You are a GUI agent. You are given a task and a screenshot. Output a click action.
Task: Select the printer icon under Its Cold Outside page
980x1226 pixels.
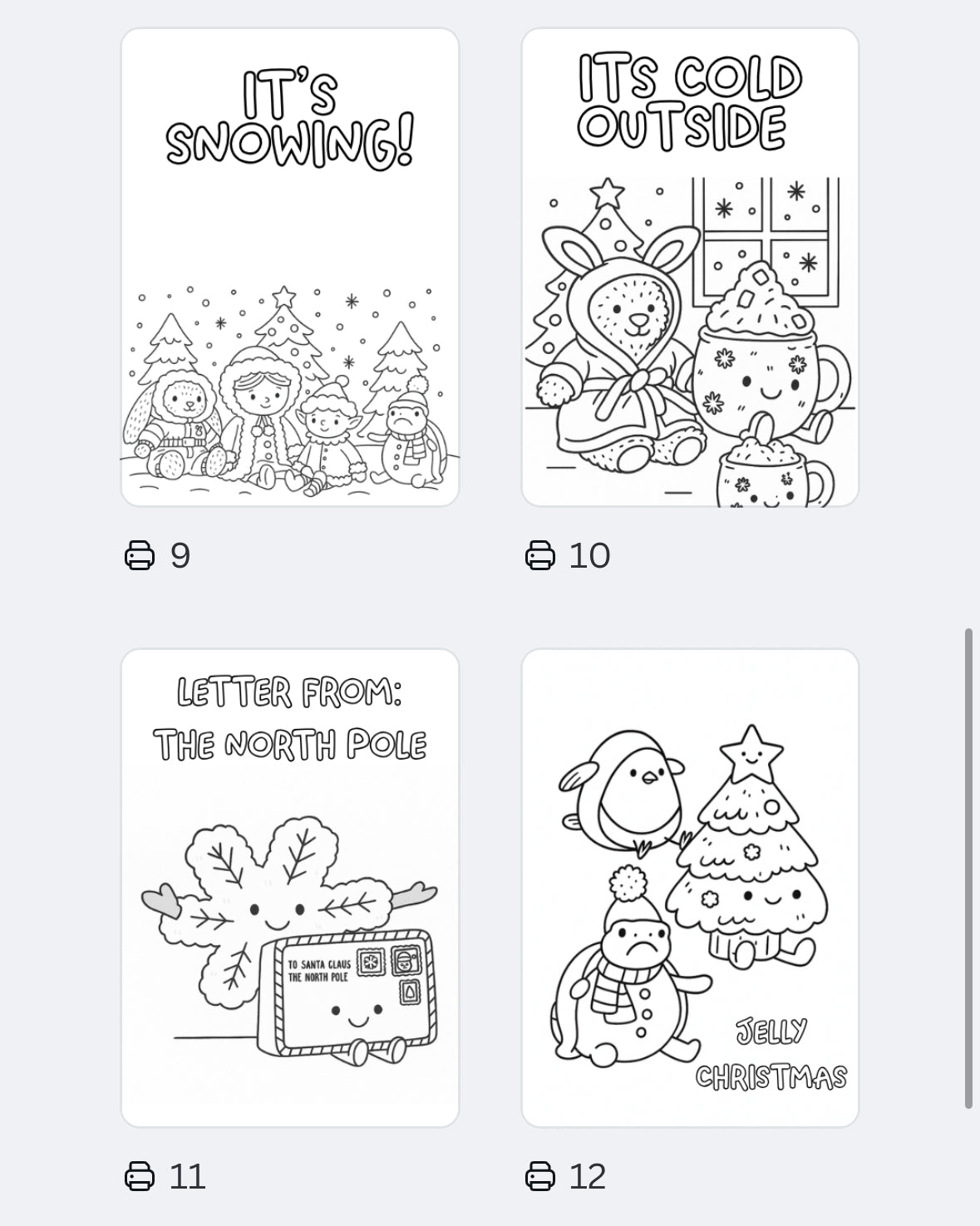[x=541, y=556]
